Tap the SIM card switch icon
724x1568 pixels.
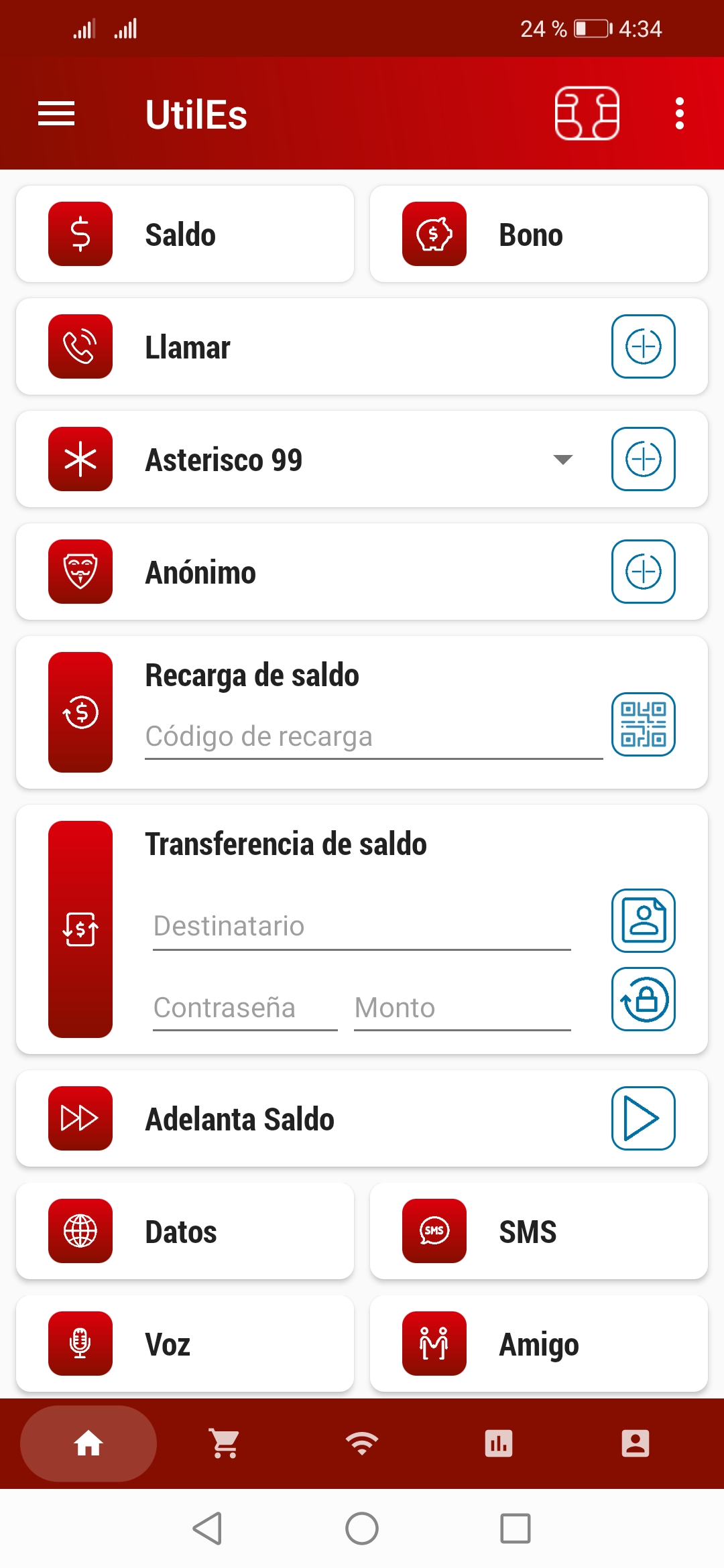click(587, 113)
